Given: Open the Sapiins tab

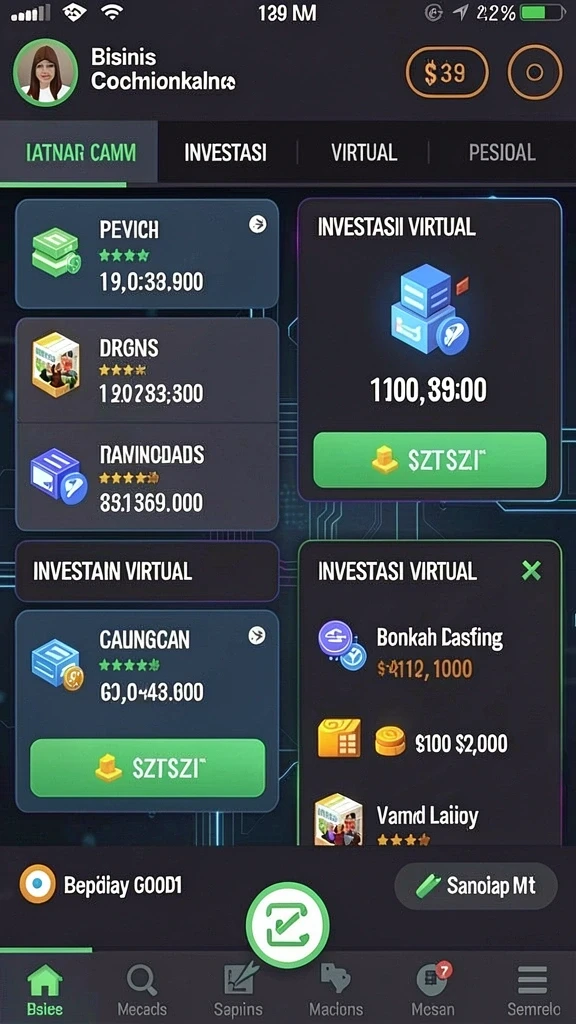Looking at the screenshot, I should tap(238, 990).
